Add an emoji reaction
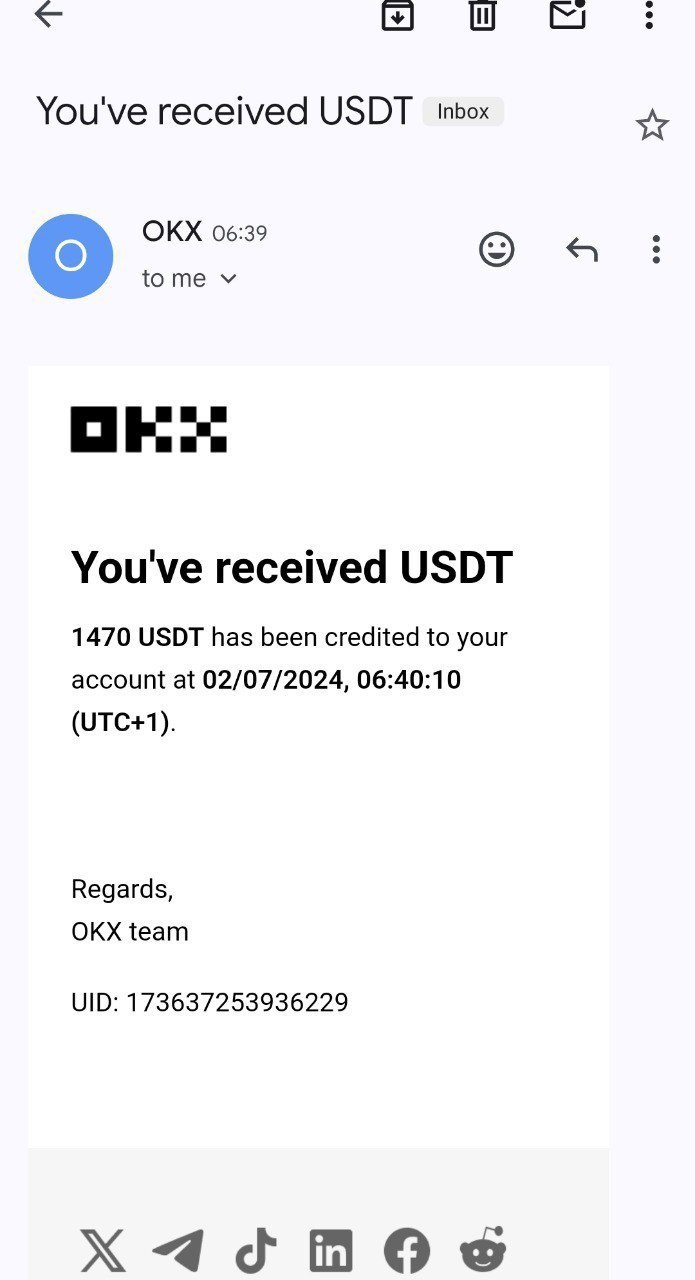 tap(497, 249)
